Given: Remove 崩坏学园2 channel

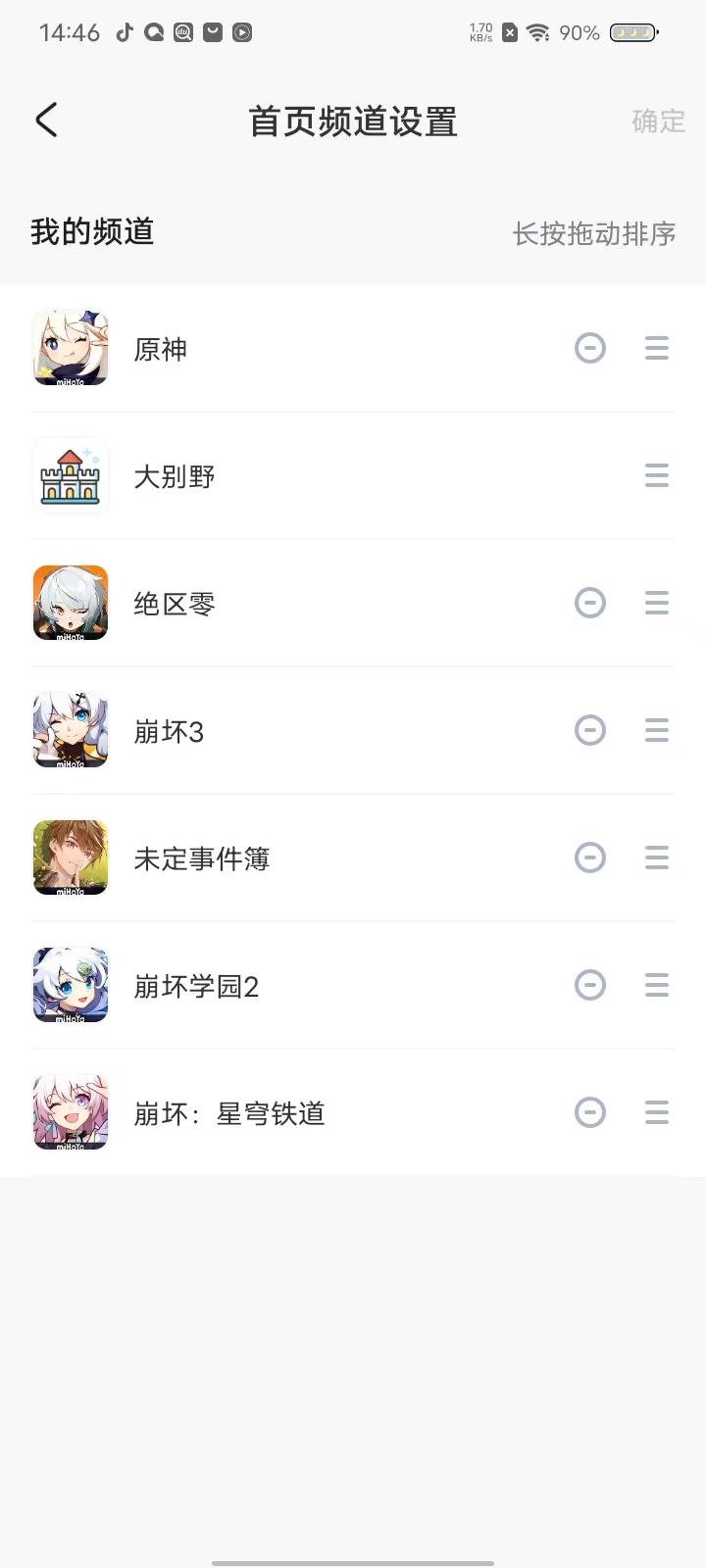Looking at the screenshot, I should (x=589, y=985).
